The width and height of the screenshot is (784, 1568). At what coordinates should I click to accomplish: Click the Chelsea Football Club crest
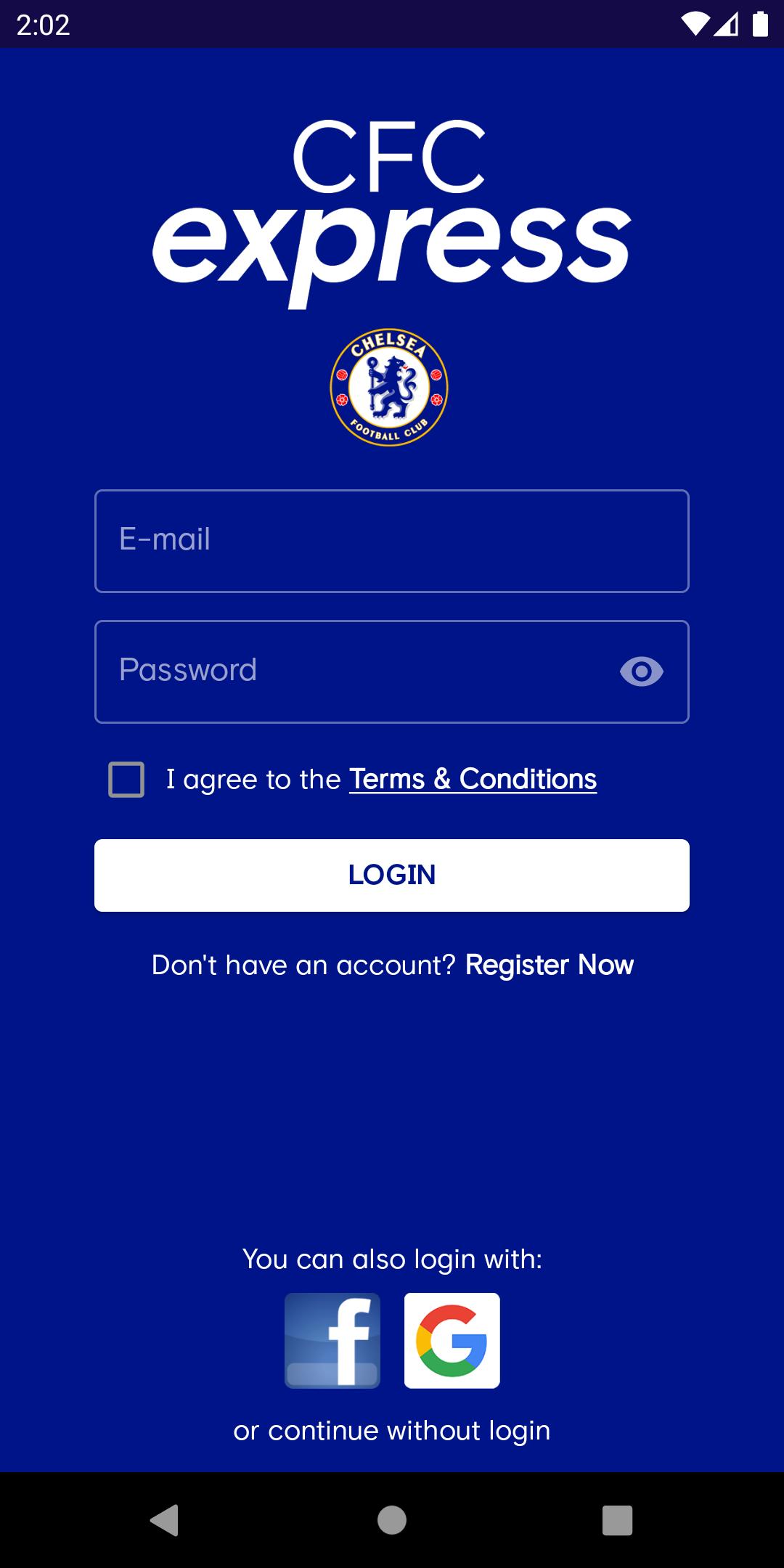click(390, 388)
